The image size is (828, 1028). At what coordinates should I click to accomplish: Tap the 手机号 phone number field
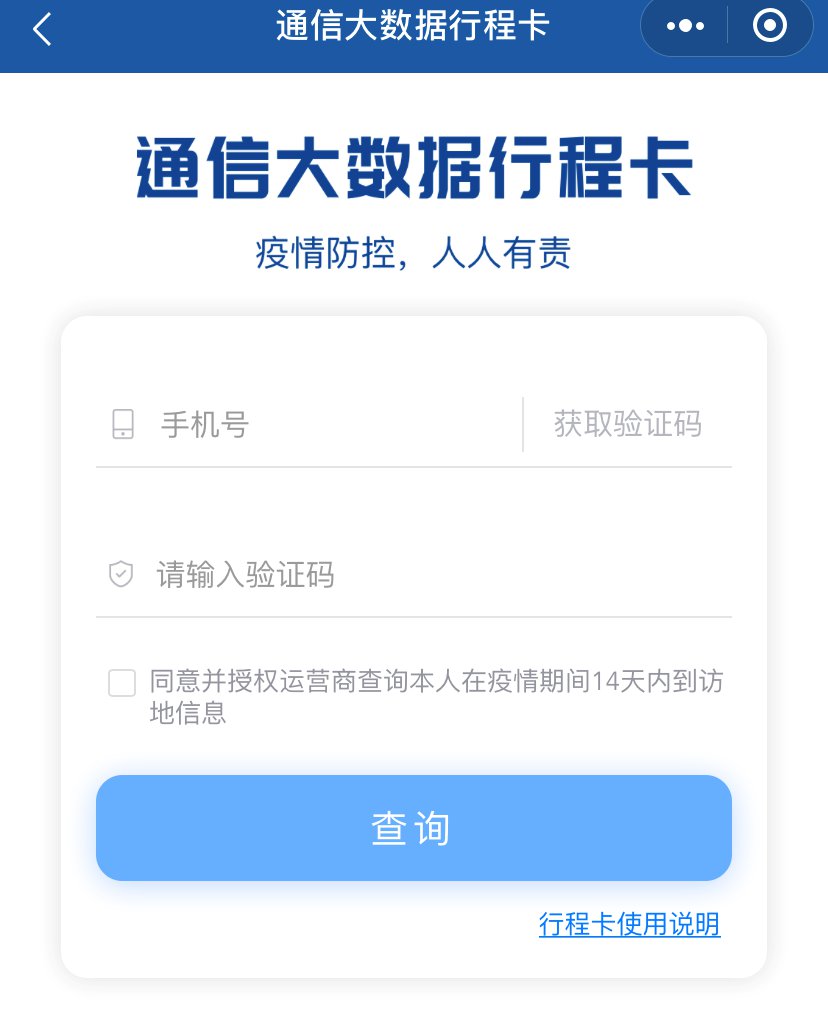[330, 425]
